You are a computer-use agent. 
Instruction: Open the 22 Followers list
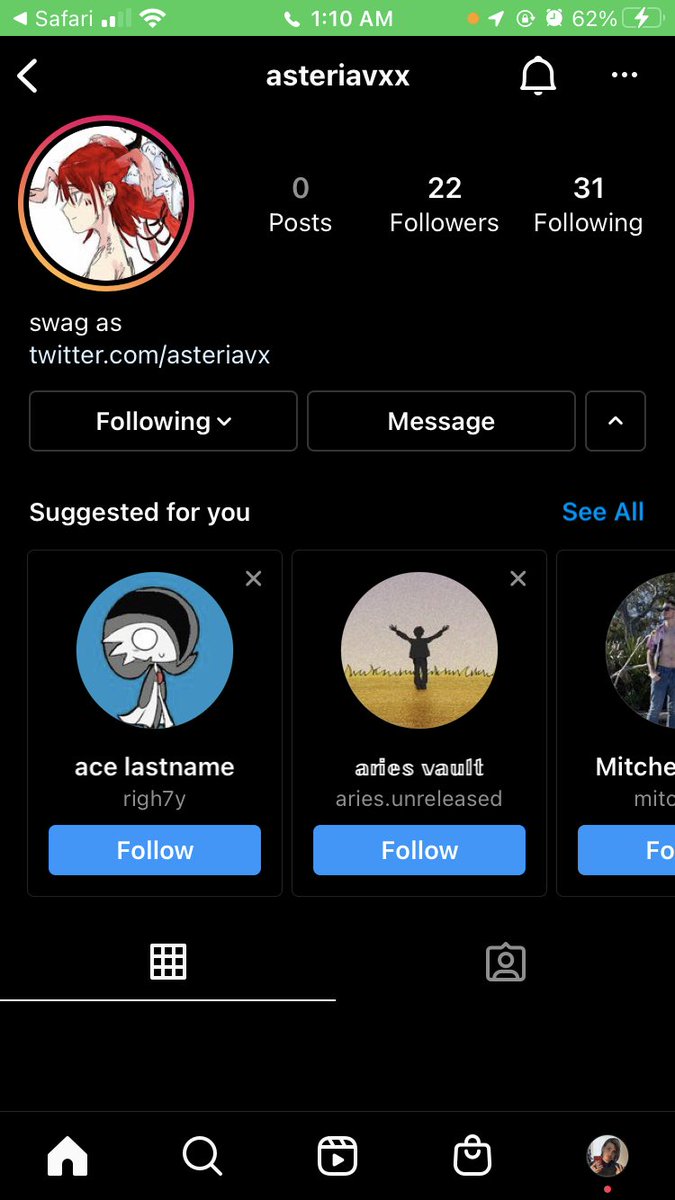[444, 204]
